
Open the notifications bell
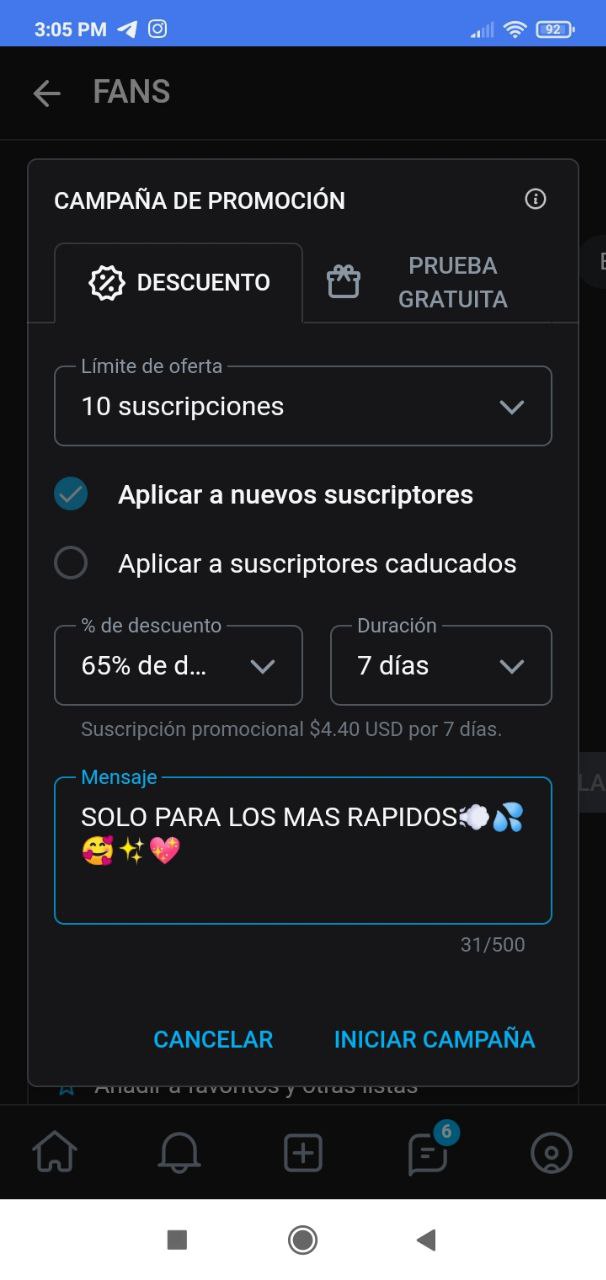pyautogui.click(x=179, y=1153)
